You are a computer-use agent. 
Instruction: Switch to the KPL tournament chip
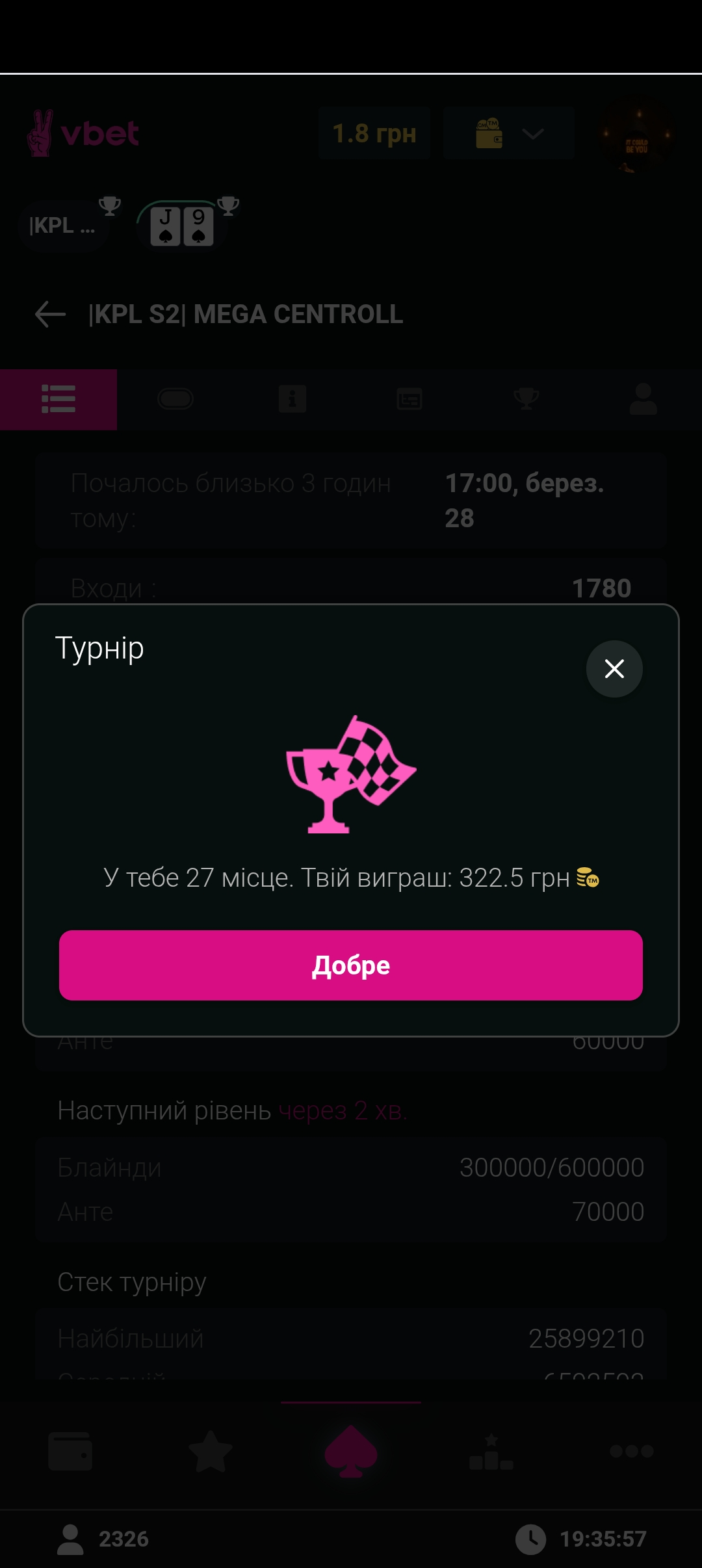64,226
